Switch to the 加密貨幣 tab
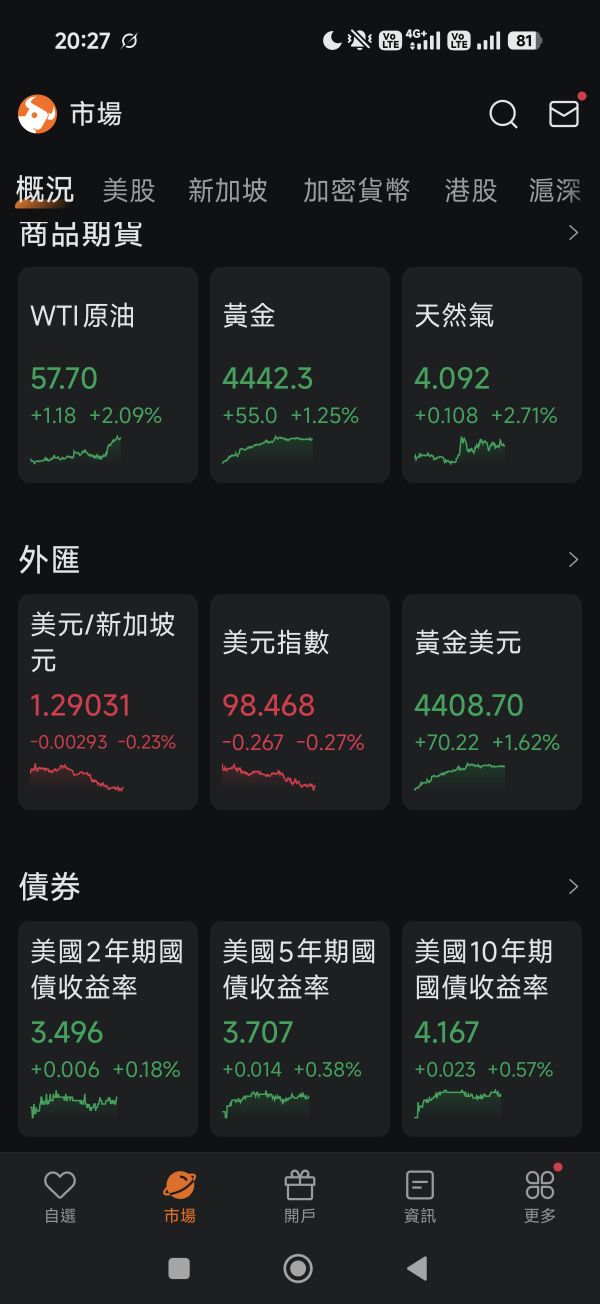The image size is (600, 1304). [357, 190]
